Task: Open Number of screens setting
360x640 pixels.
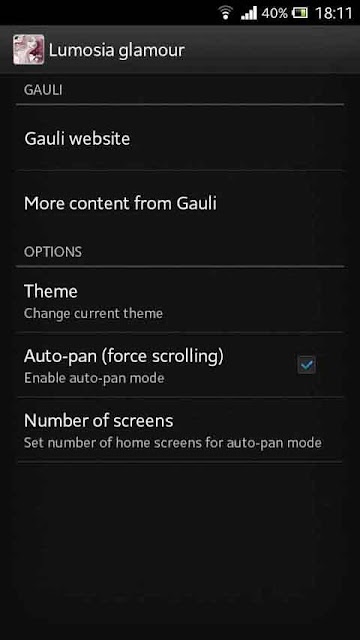Action: [x=180, y=430]
